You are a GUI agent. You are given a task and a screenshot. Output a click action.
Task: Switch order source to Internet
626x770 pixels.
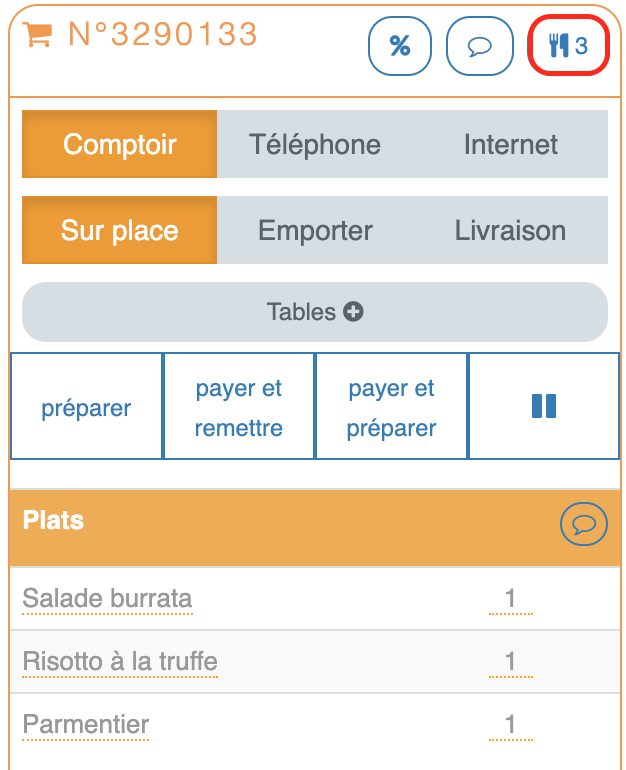coord(510,144)
